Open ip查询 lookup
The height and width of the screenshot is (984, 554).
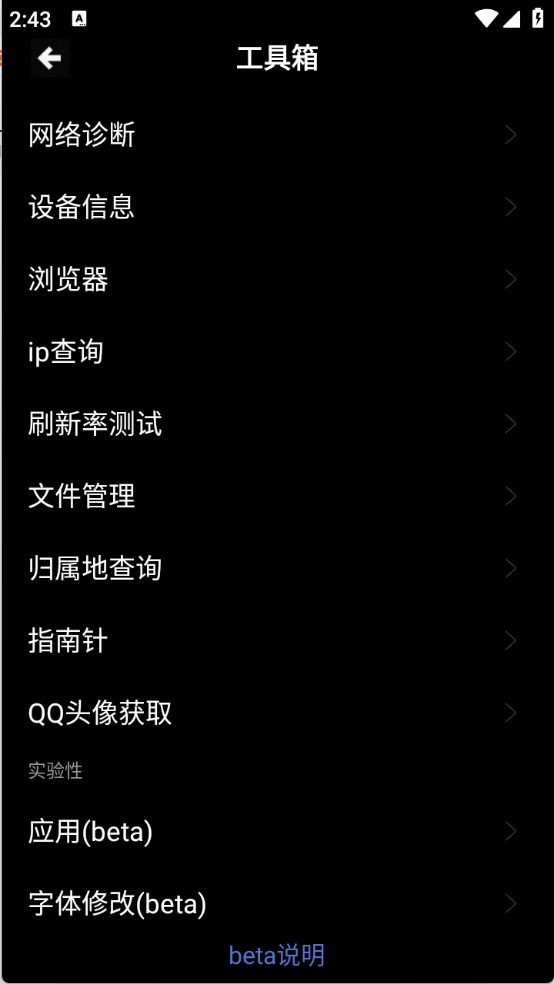pyautogui.click(x=277, y=351)
